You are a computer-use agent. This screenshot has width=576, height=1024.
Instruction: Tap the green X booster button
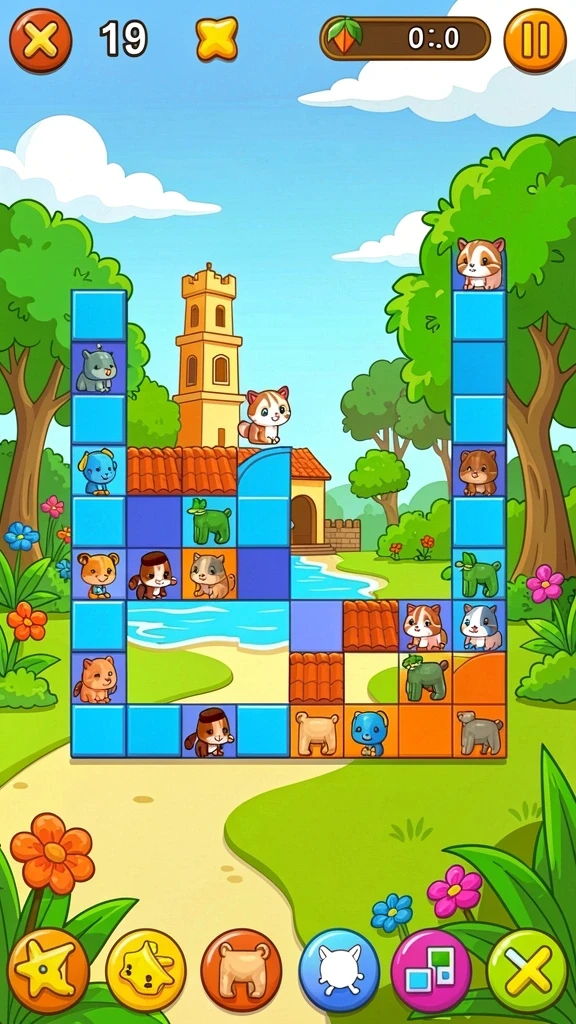(x=527, y=970)
